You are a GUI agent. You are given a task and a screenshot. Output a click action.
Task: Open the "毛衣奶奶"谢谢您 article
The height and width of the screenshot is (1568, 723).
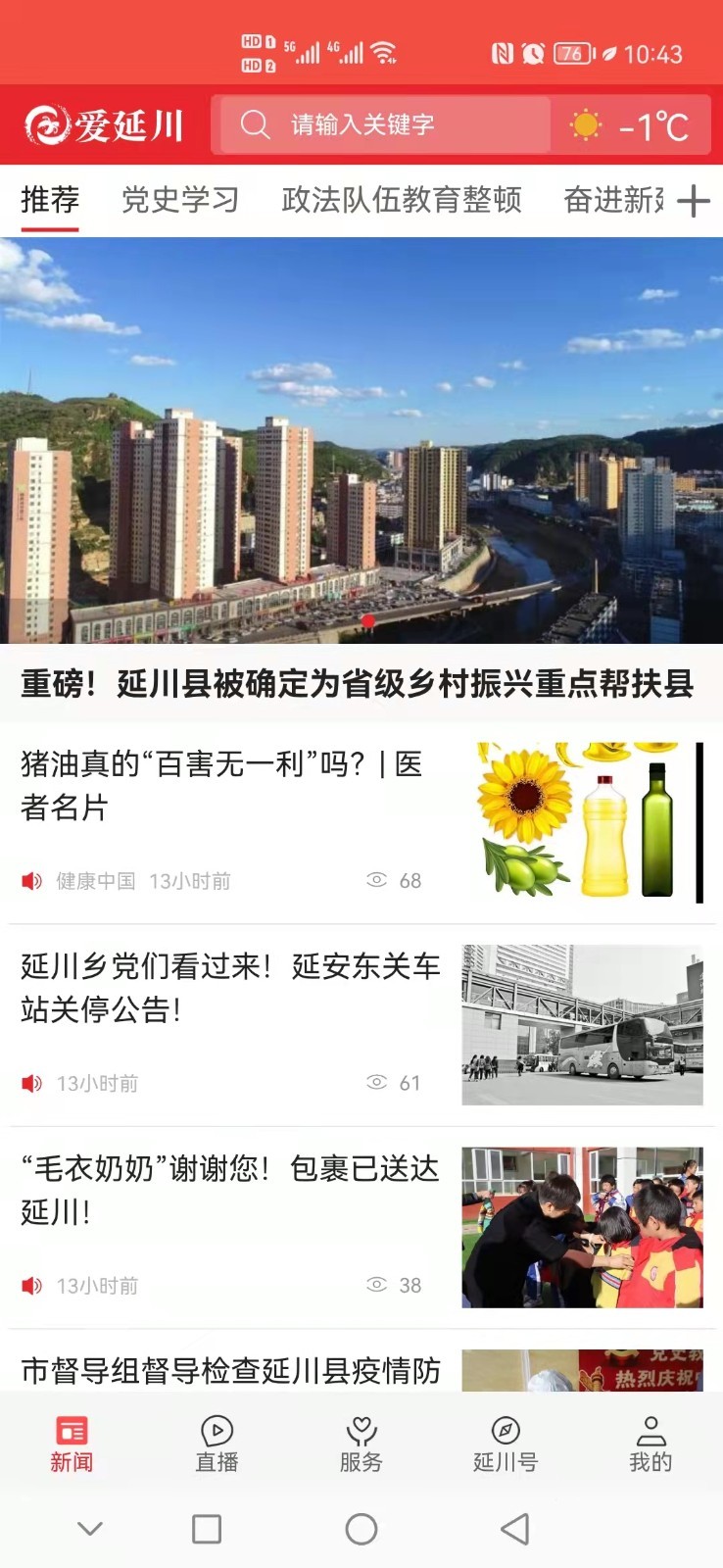point(230,1190)
